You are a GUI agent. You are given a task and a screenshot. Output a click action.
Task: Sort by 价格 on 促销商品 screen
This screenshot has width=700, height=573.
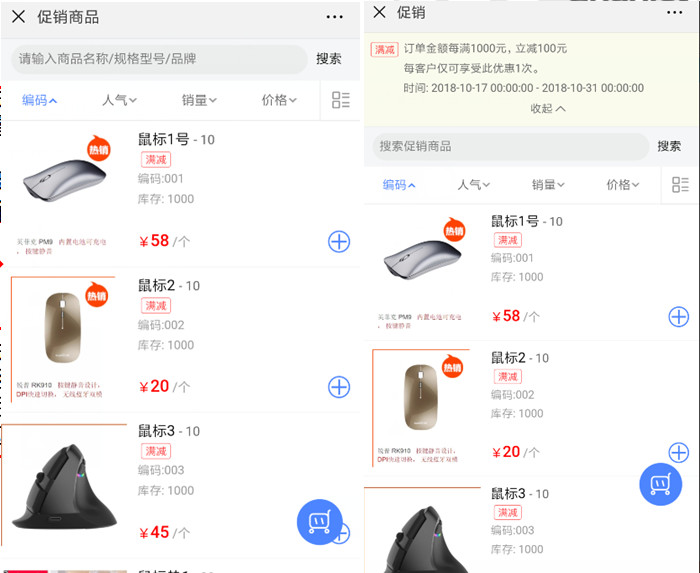pos(279,100)
